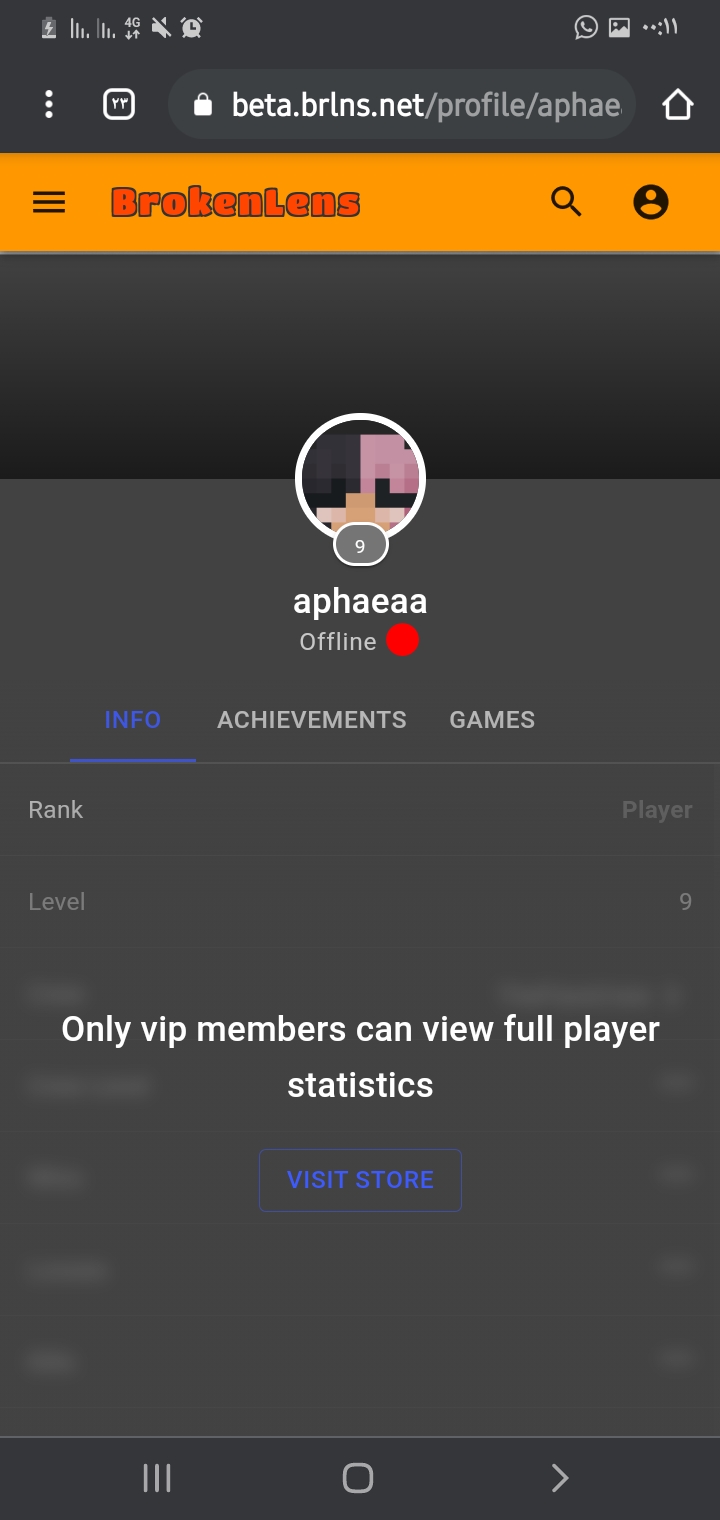Tap the BrokenLens logo
Image resolution: width=720 pixels, height=1520 pixels.
(235, 202)
